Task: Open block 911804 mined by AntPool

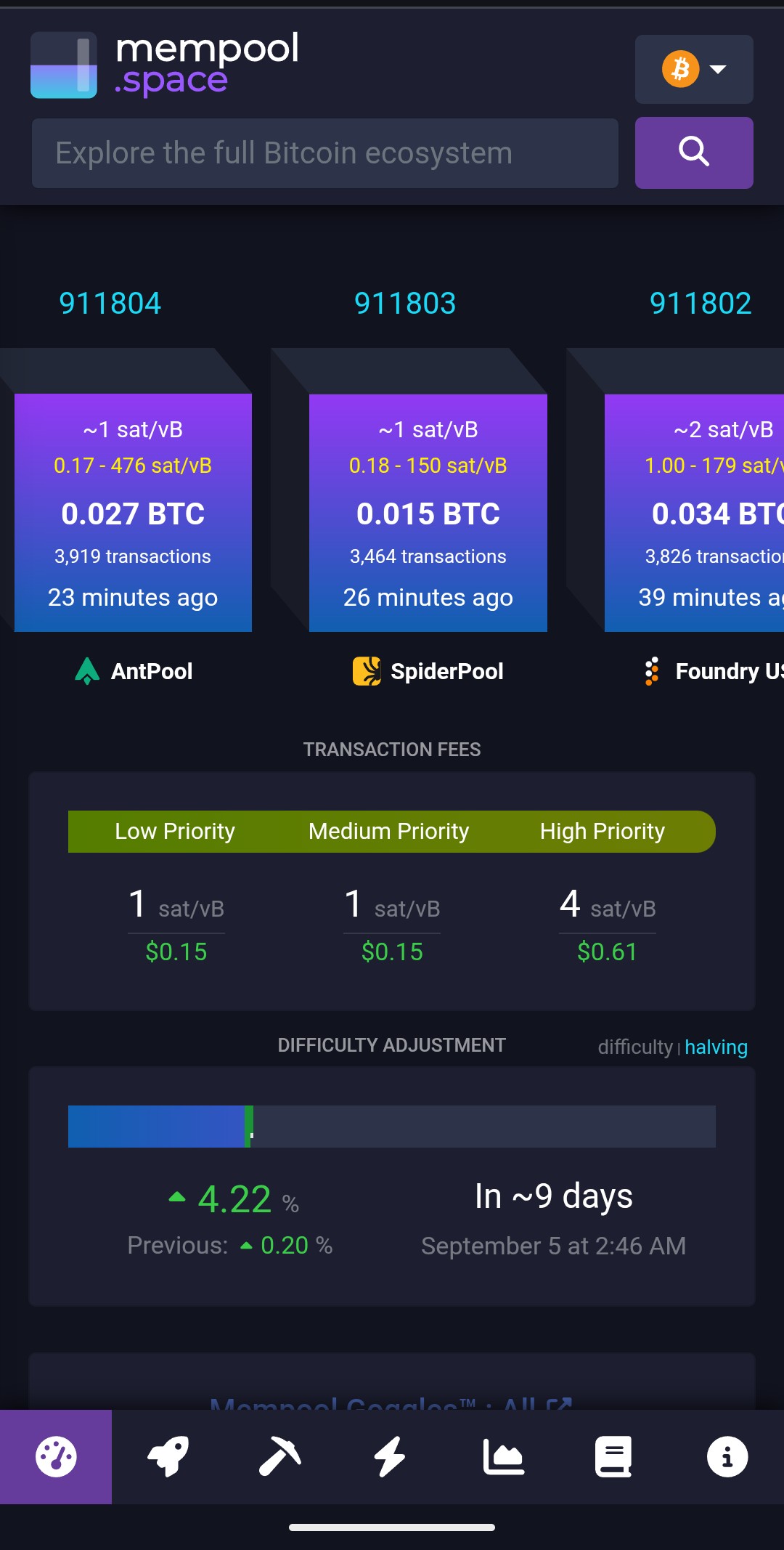Action: click(133, 513)
